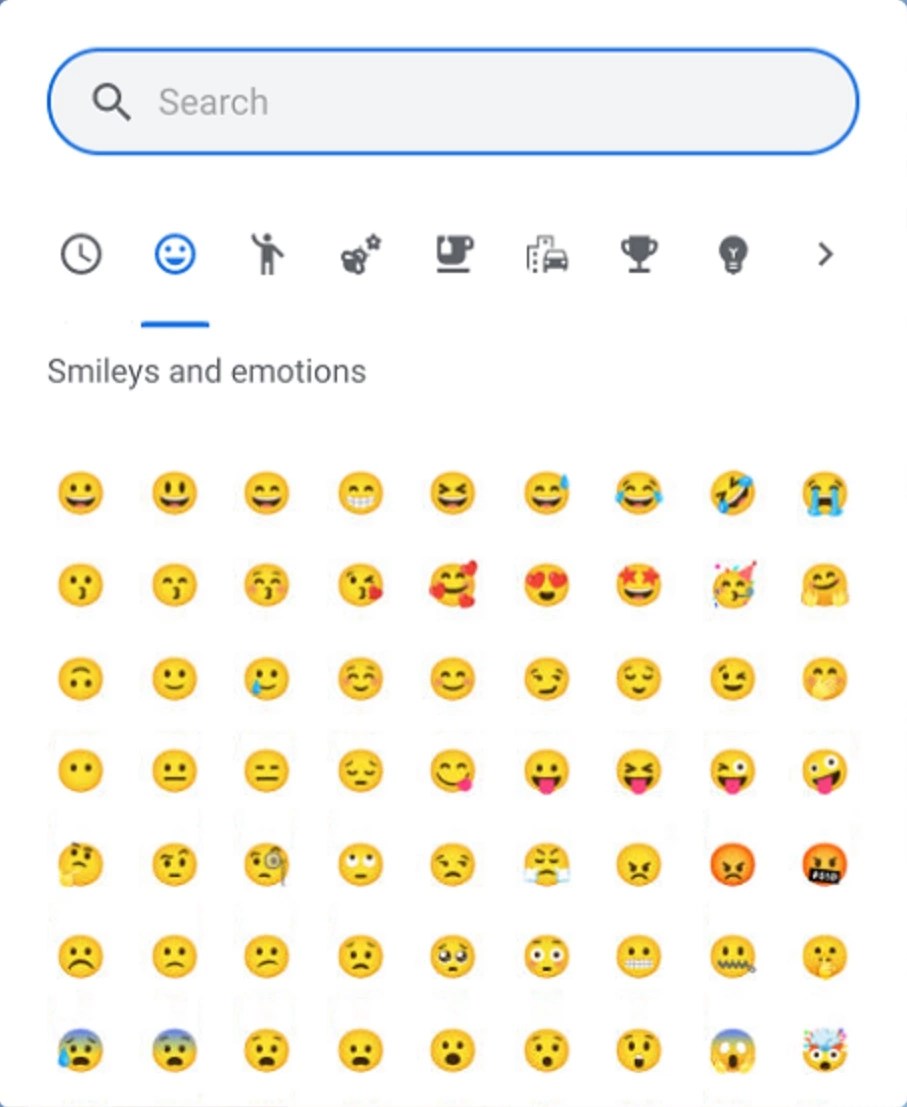Select the thinking face emoji
Viewport: 907px width, 1107px height.
[x=80, y=865]
